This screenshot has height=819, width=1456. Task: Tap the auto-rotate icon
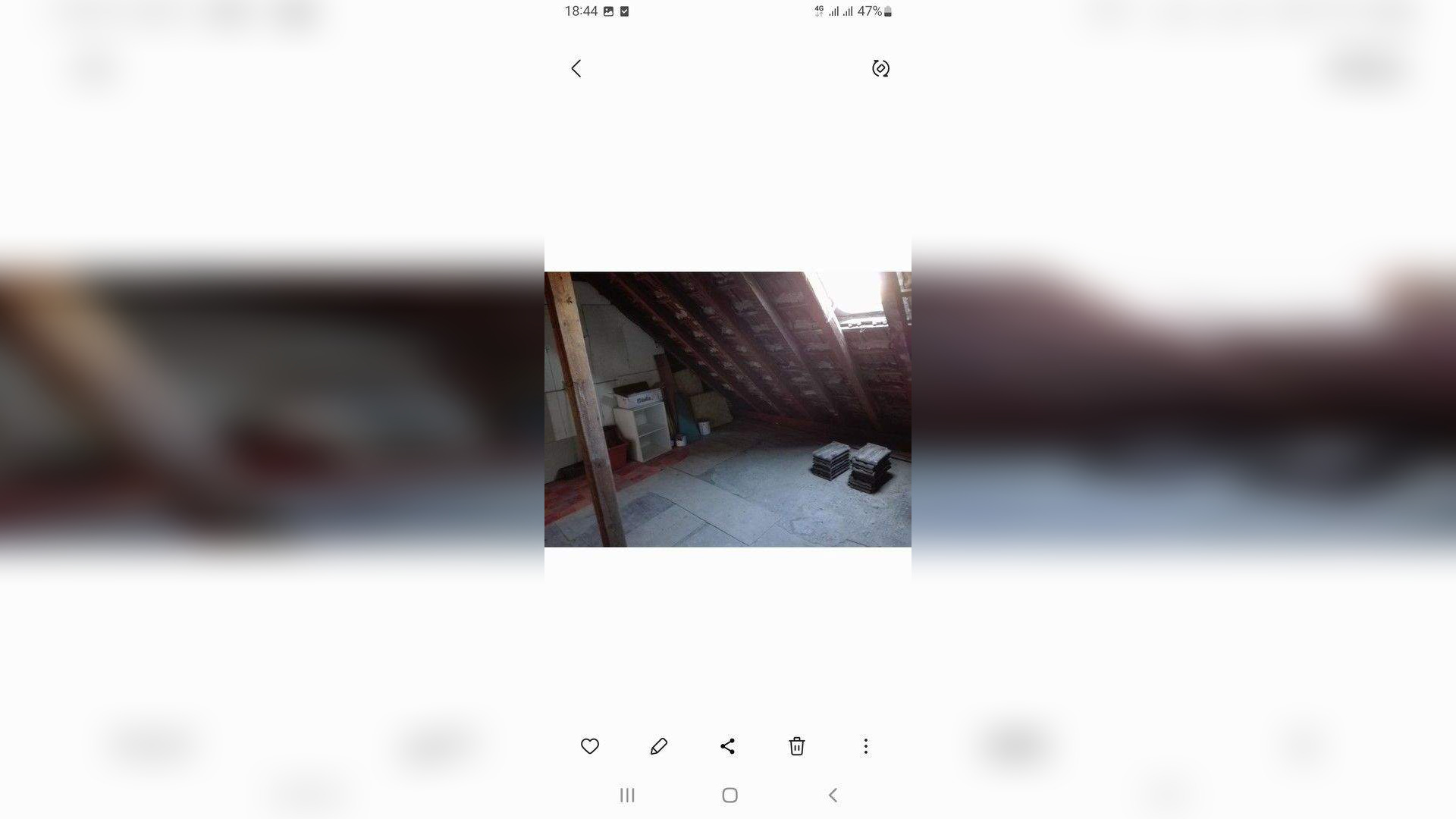coord(880,69)
